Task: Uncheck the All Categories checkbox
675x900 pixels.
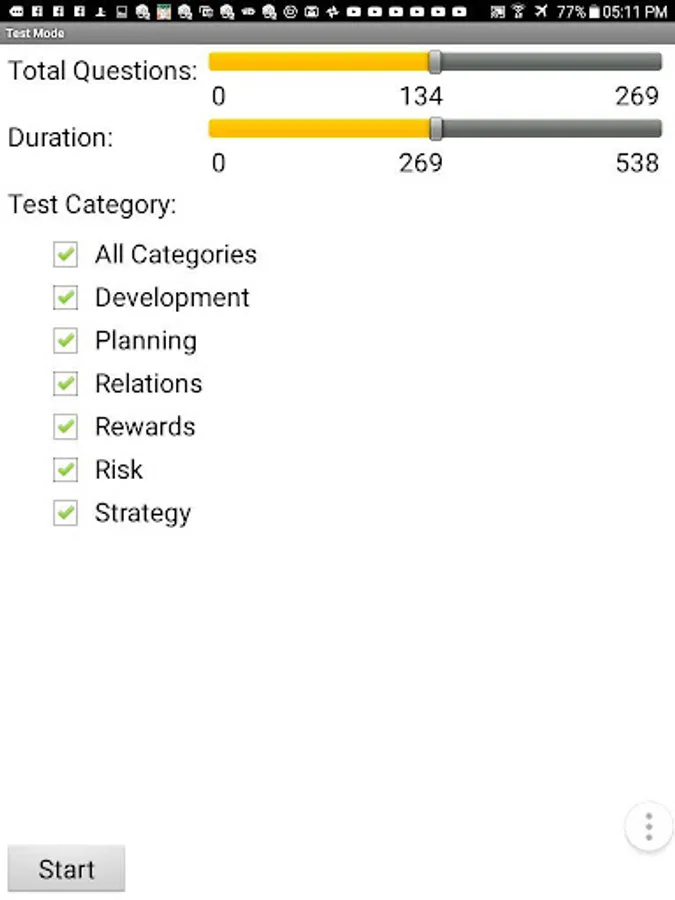Action: (x=66, y=255)
